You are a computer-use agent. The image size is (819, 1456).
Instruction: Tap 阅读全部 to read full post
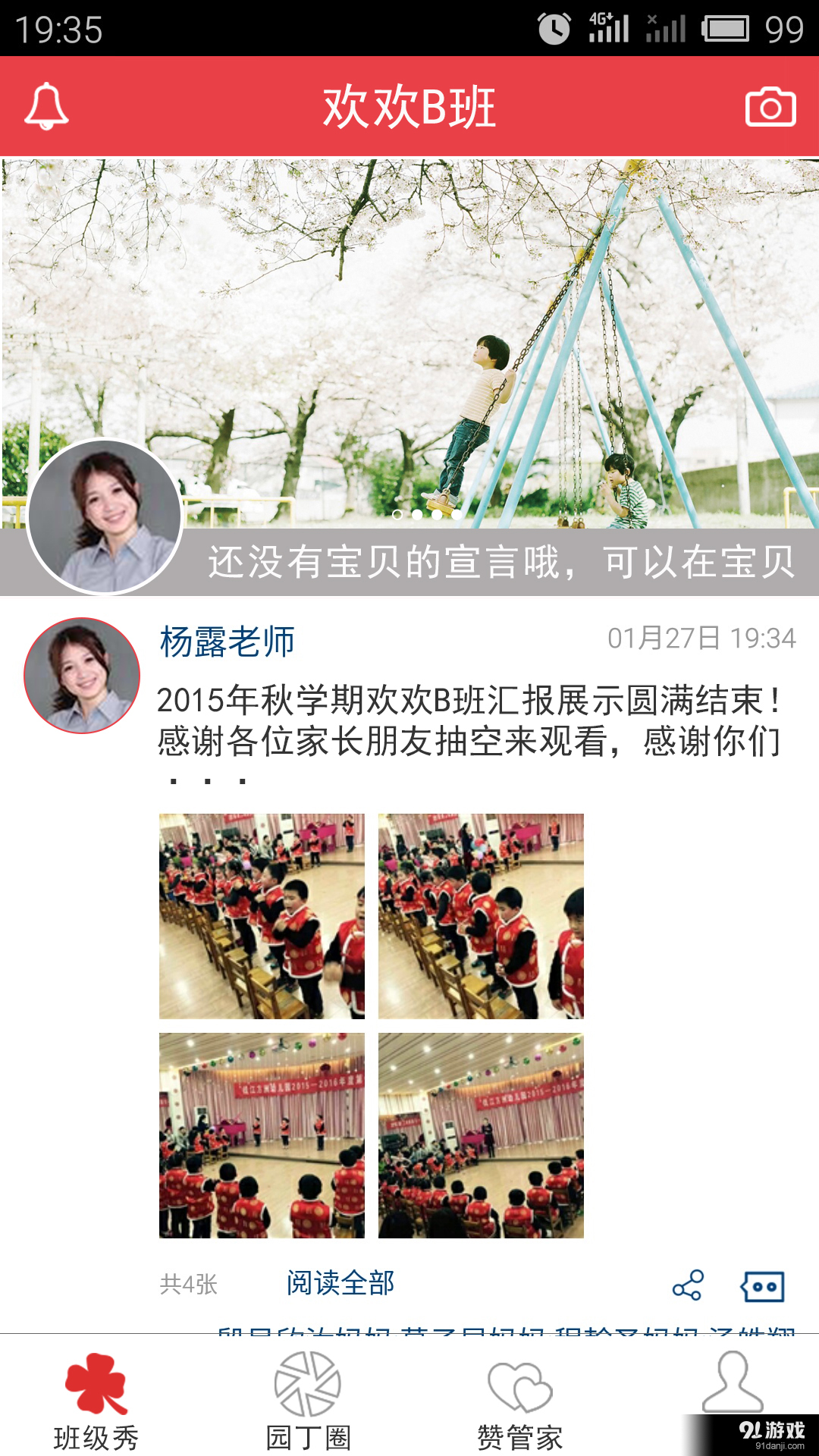pos(340,1283)
